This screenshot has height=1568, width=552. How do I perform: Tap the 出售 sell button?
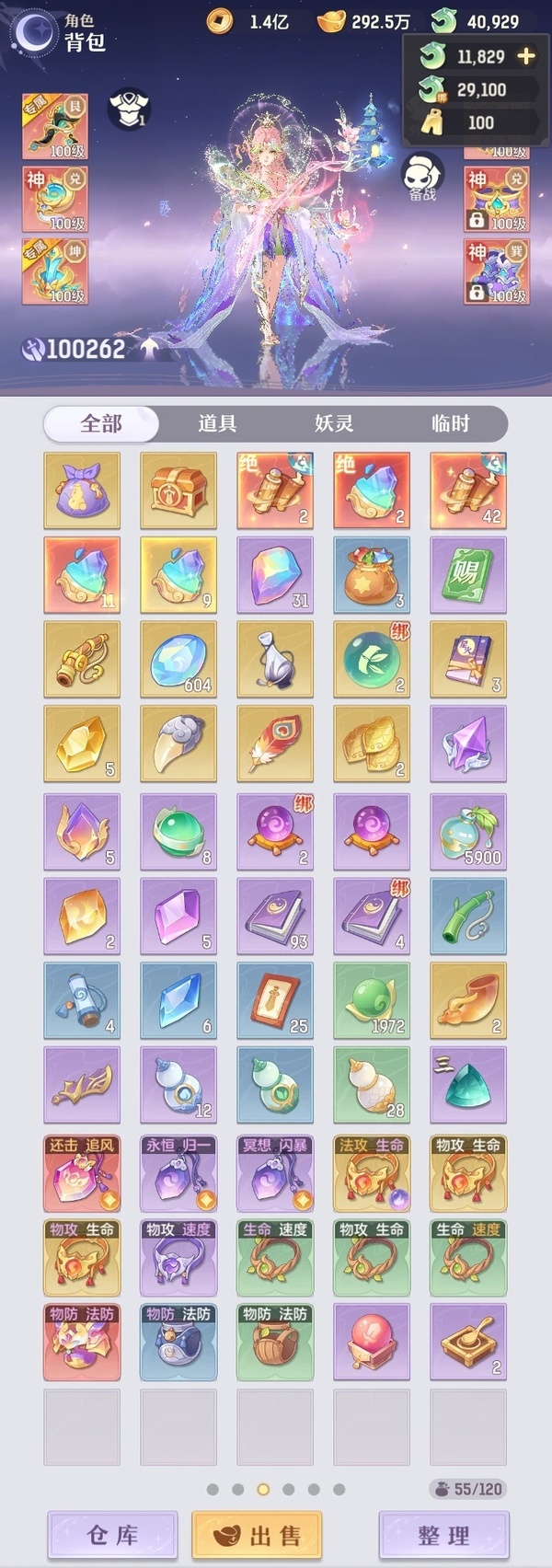click(x=257, y=1535)
